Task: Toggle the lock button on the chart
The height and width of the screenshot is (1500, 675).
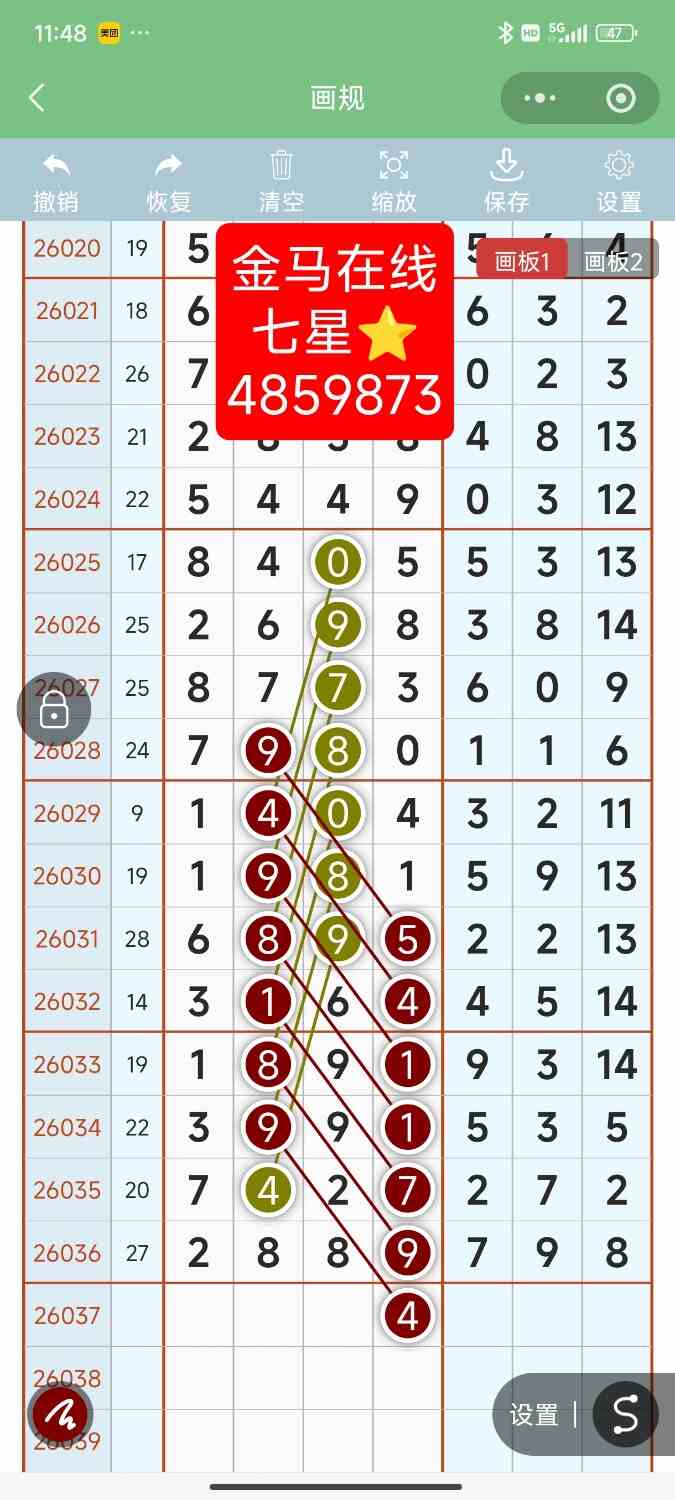Action: 54,711
